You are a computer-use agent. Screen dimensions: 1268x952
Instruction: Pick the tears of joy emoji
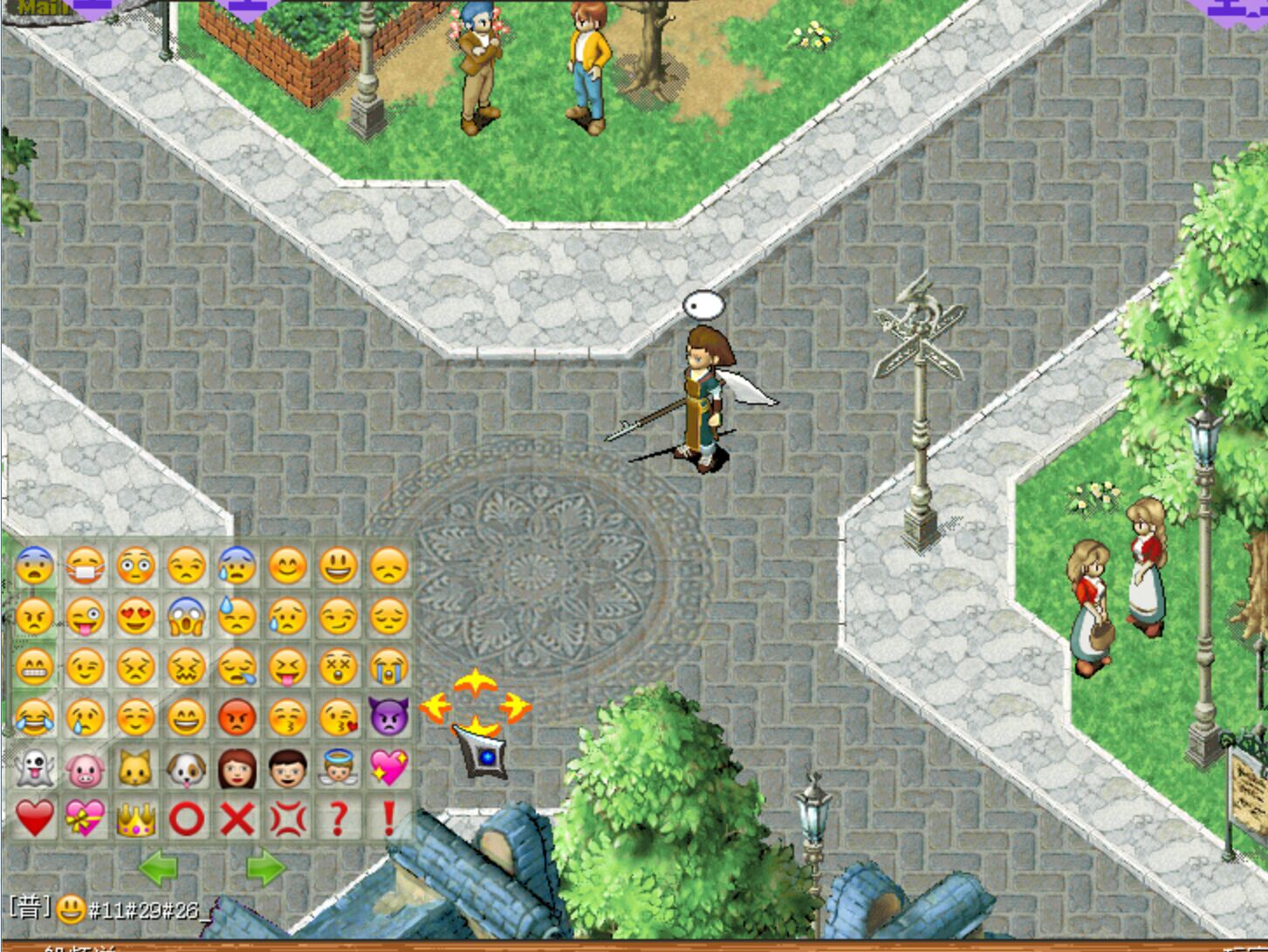coord(34,718)
